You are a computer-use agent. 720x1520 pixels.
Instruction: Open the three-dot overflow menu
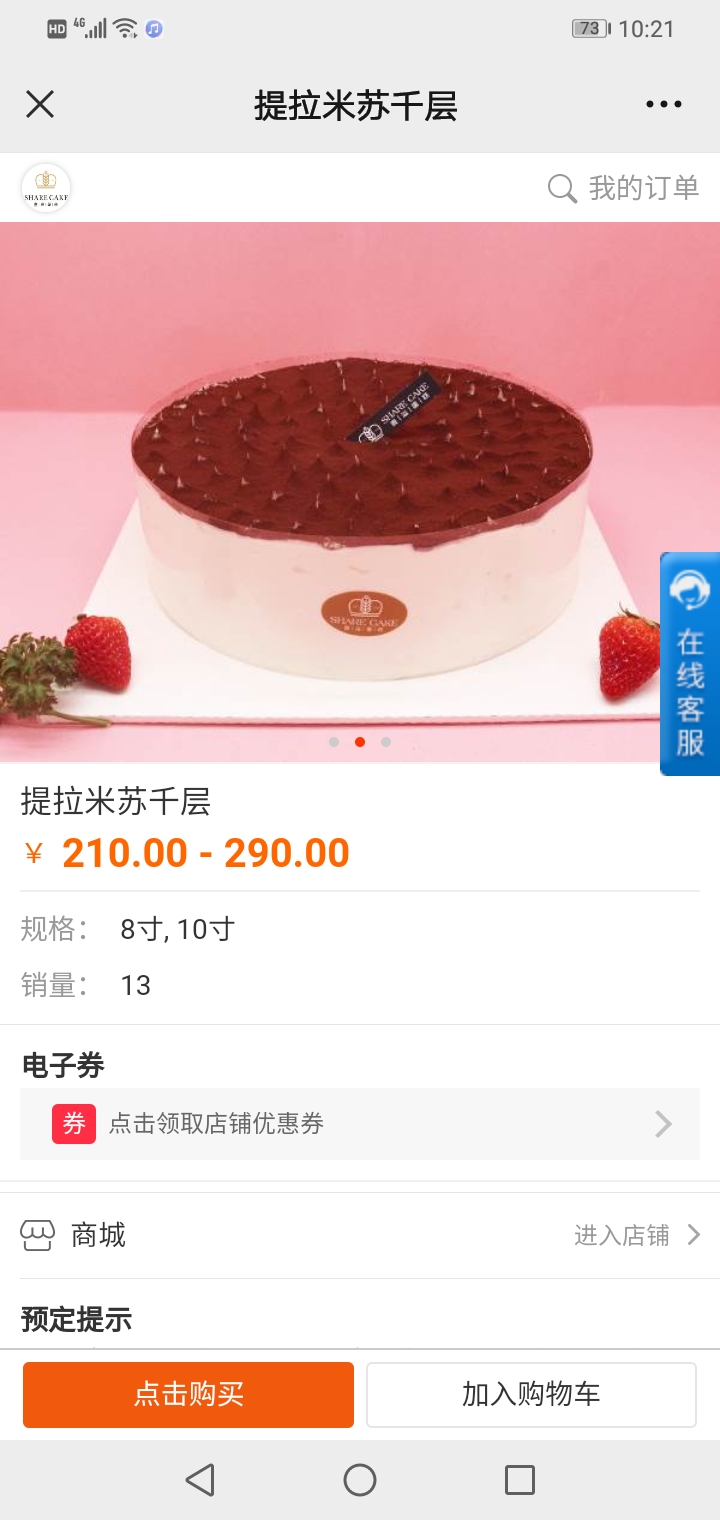(x=664, y=104)
